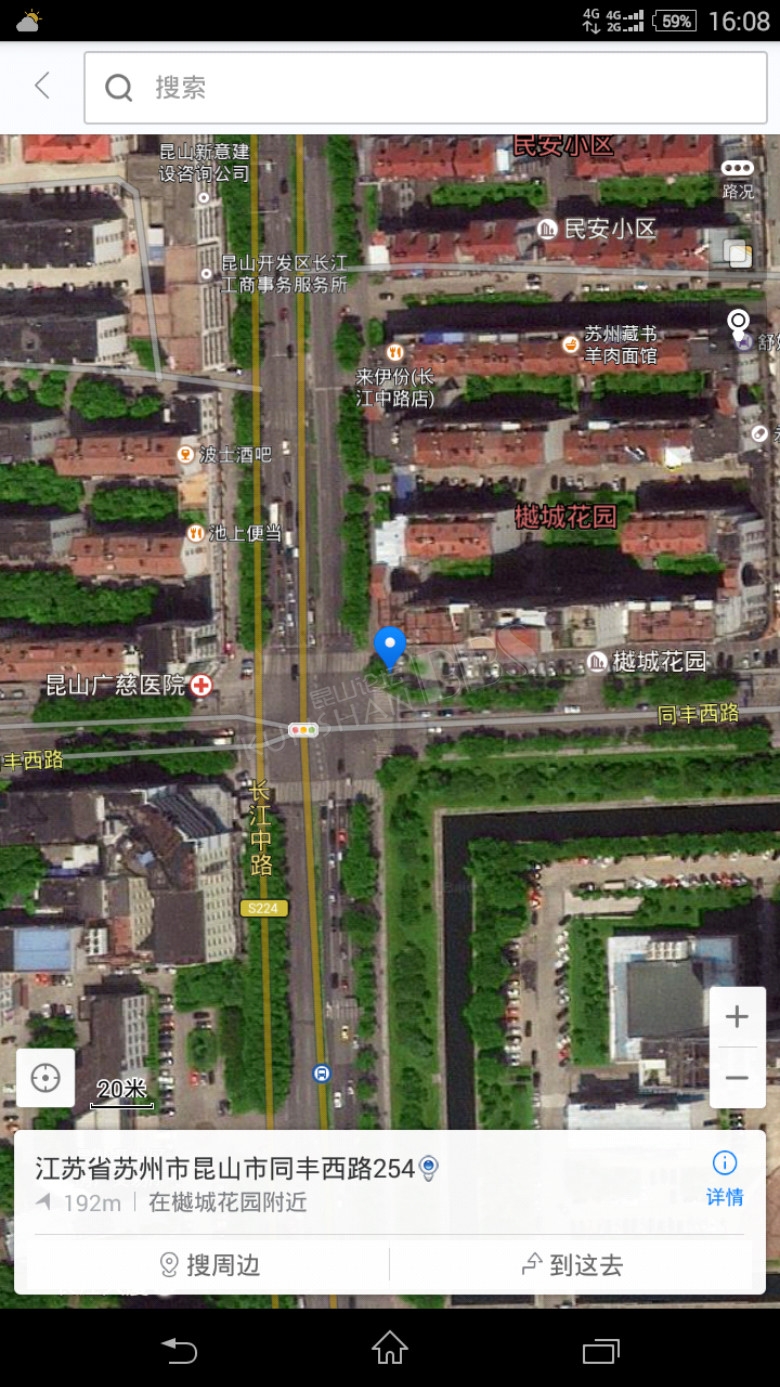Go back with the top-left arrow
This screenshot has width=780, height=1387.
coord(42,87)
